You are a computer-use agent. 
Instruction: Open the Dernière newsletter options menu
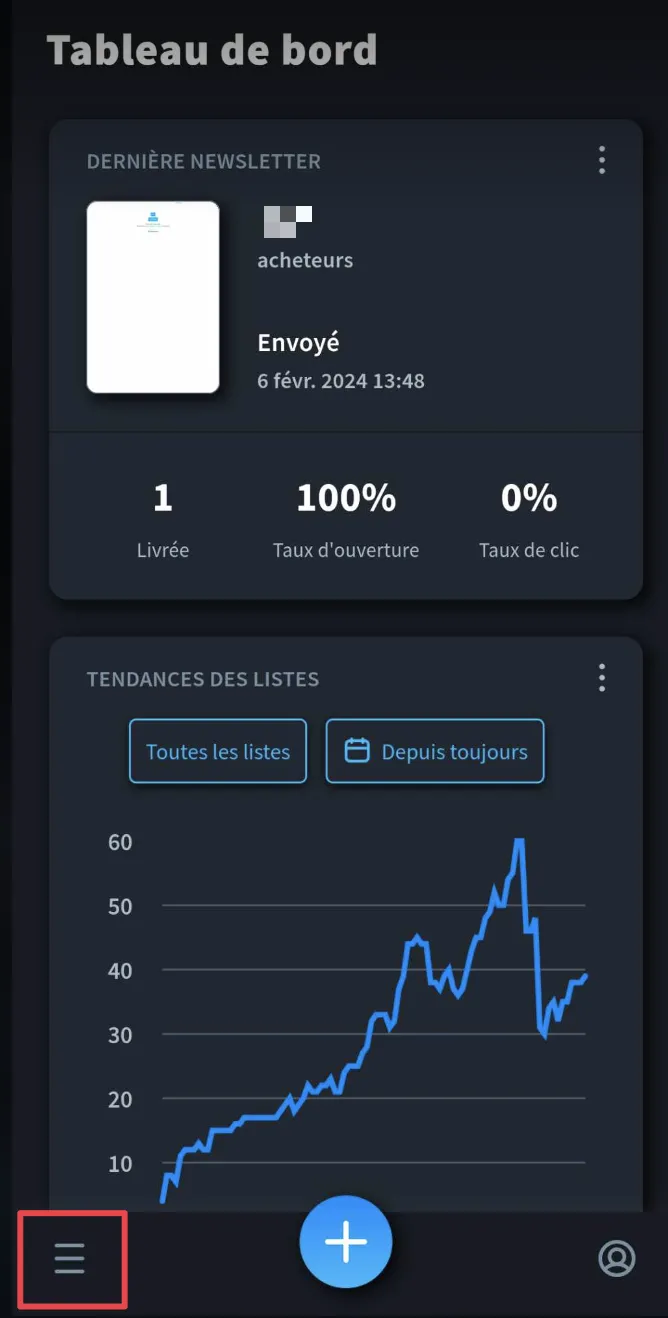click(x=602, y=160)
